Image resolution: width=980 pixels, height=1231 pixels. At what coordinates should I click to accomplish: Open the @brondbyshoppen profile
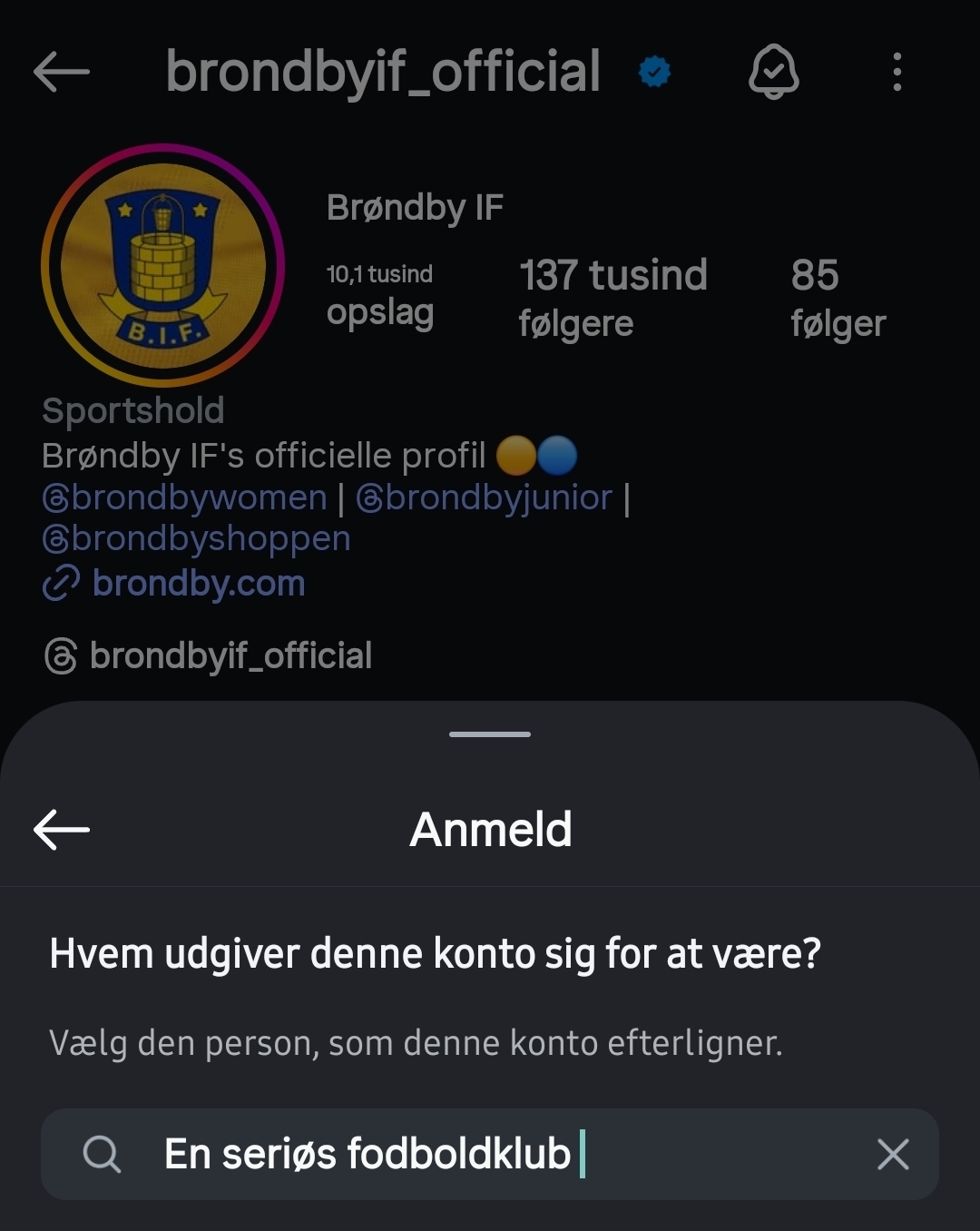click(196, 539)
